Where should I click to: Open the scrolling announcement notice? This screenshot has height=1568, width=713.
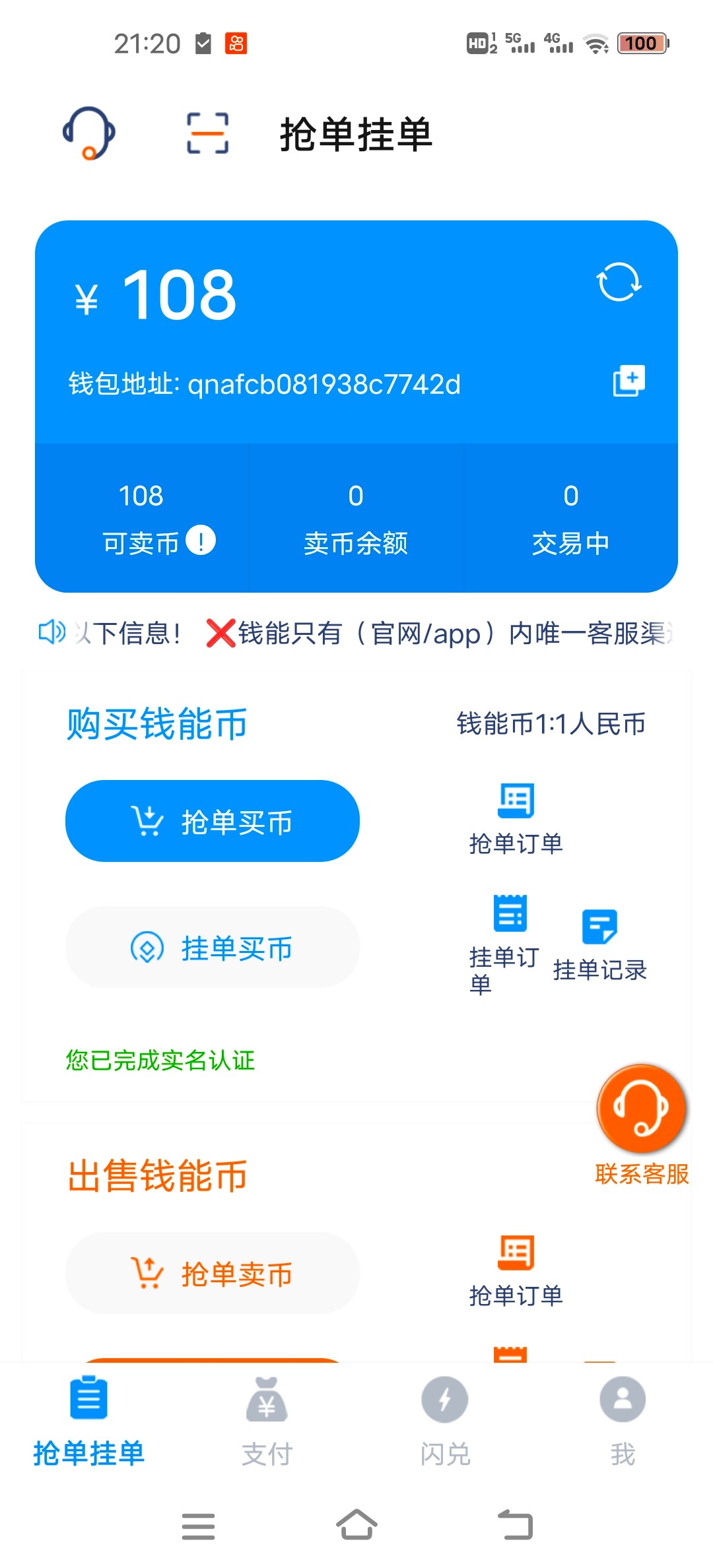(x=356, y=633)
